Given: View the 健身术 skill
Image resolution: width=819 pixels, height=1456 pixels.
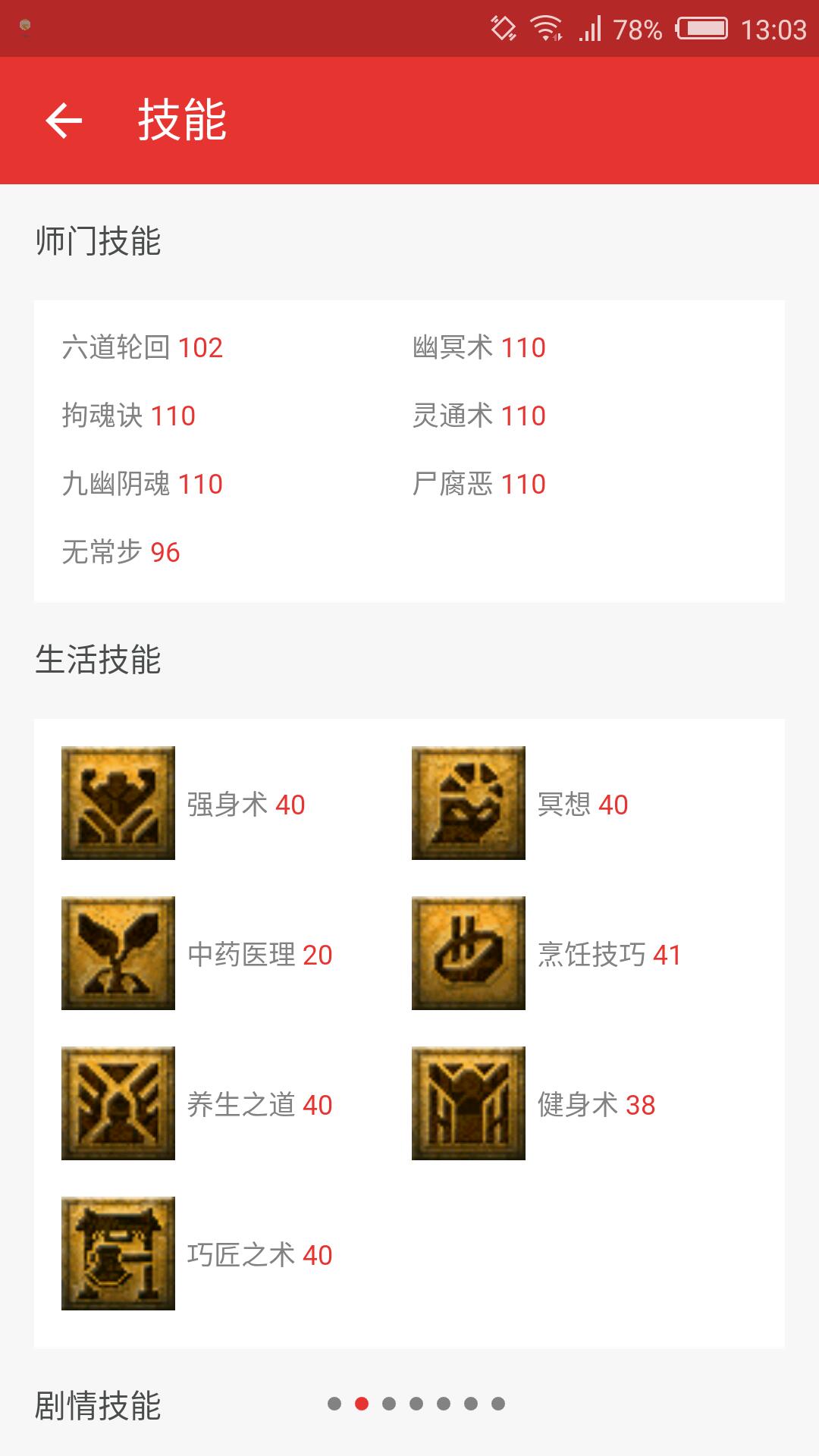Looking at the screenshot, I should tap(469, 1103).
